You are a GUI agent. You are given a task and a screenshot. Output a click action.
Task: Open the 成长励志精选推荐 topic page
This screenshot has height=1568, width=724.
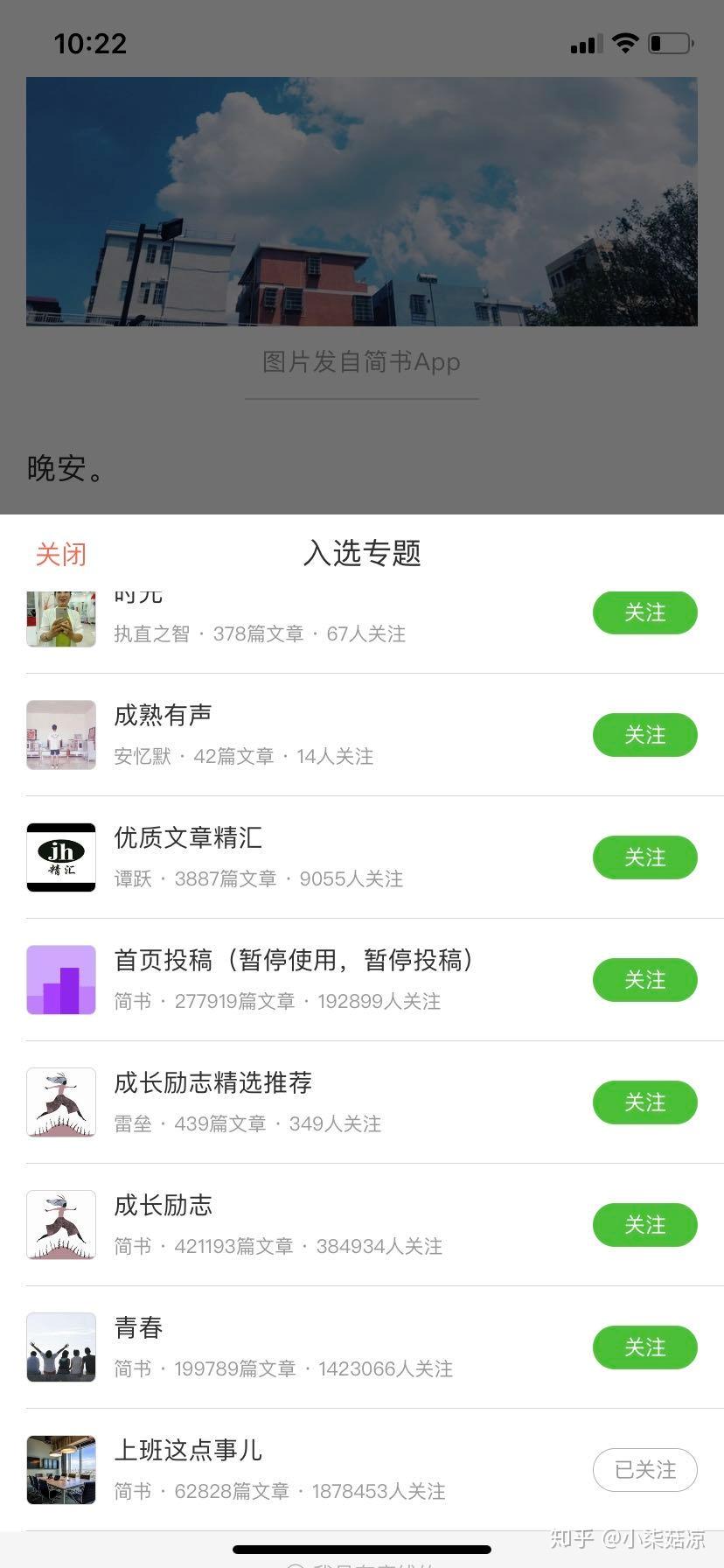pyautogui.click(x=212, y=1083)
